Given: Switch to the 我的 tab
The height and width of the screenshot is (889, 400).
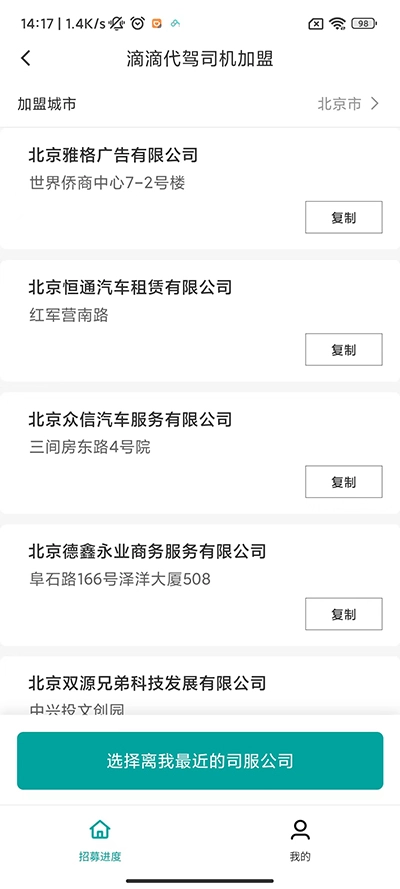Looking at the screenshot, I should [x=300, y=840].
